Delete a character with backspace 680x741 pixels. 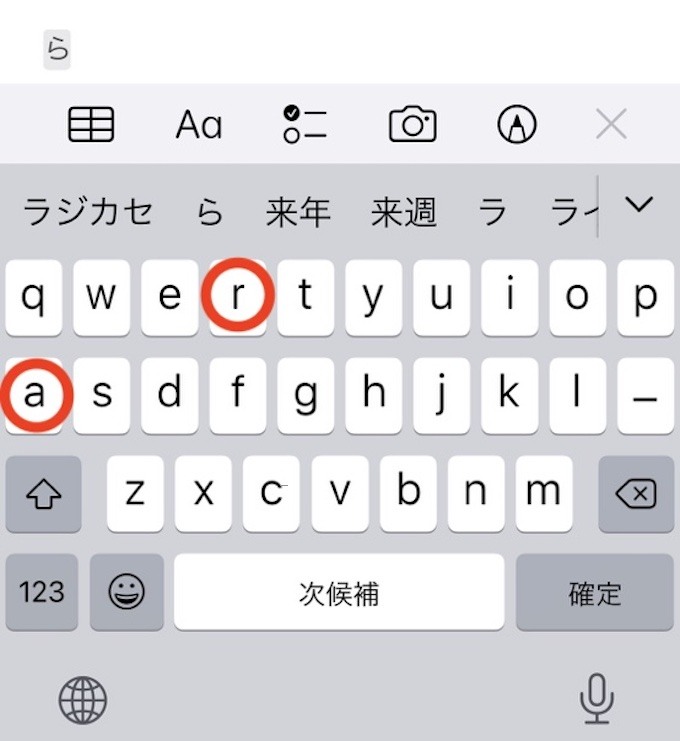pos(636,493)
